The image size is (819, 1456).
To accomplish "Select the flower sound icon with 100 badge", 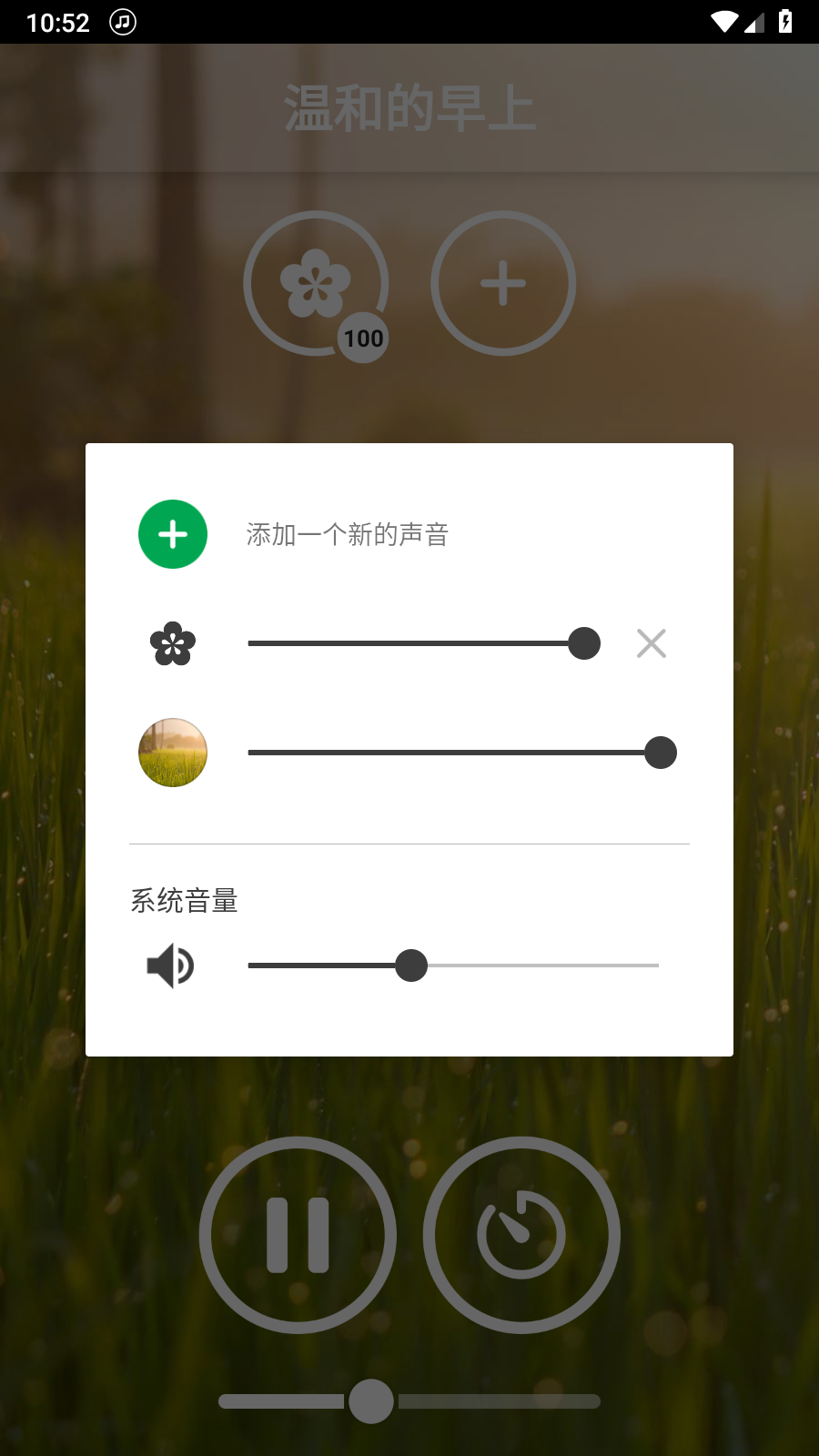I will [316, 283].
